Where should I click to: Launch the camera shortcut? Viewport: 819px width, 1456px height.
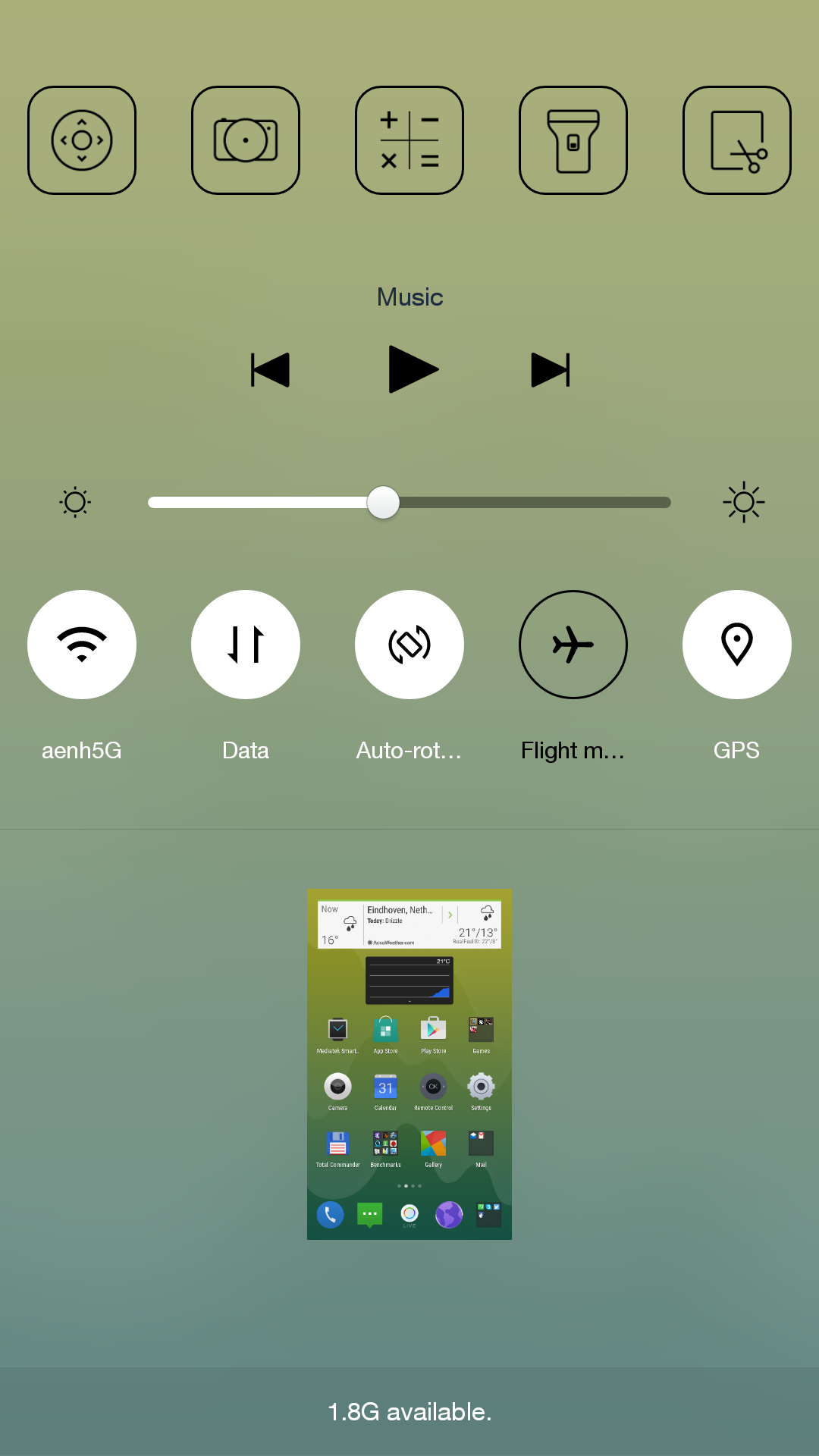246,140
